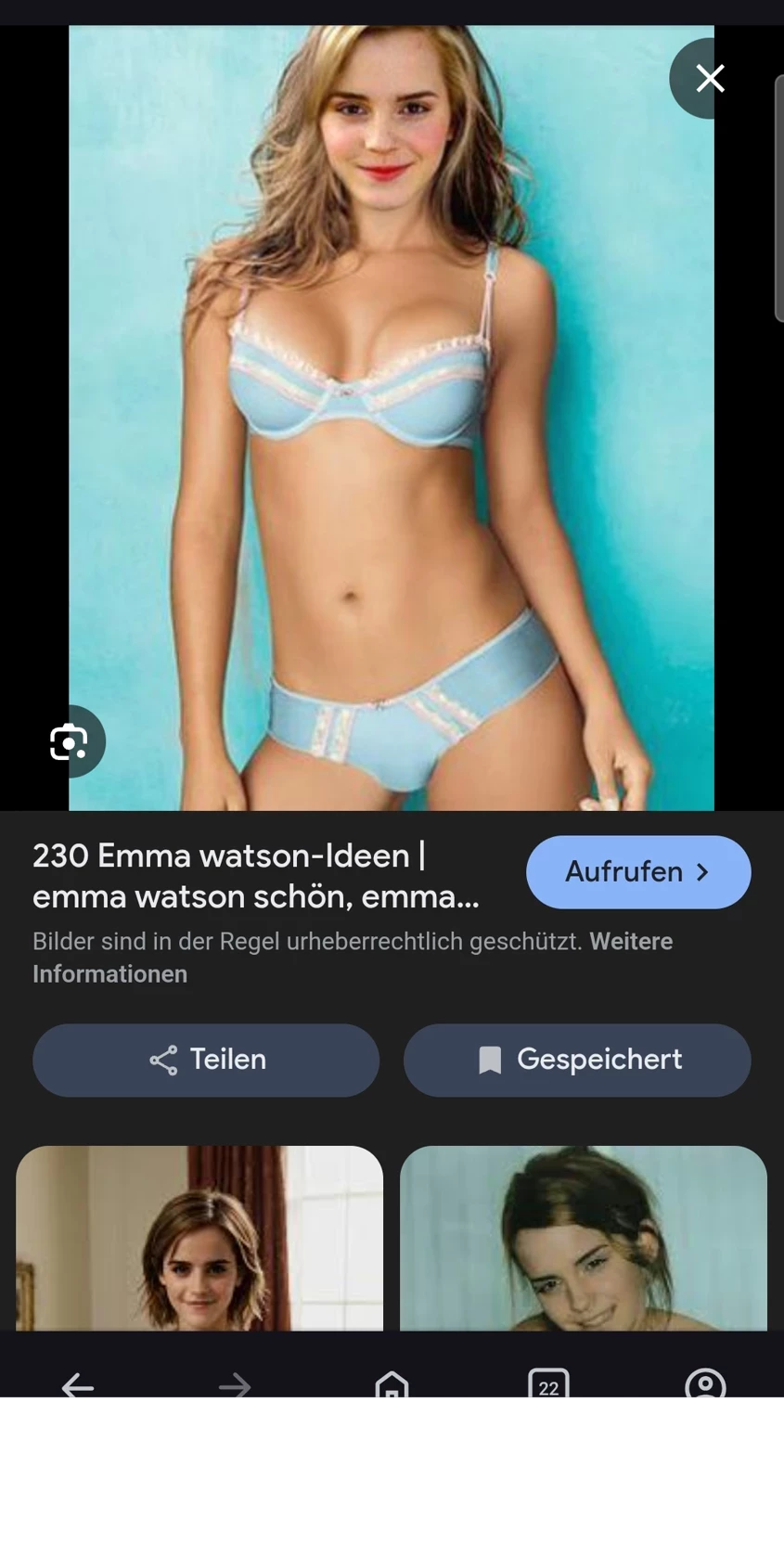Search this image with Google Lens
The width and height of the screenshot is (784, 1544).
[x=69, y=741]
